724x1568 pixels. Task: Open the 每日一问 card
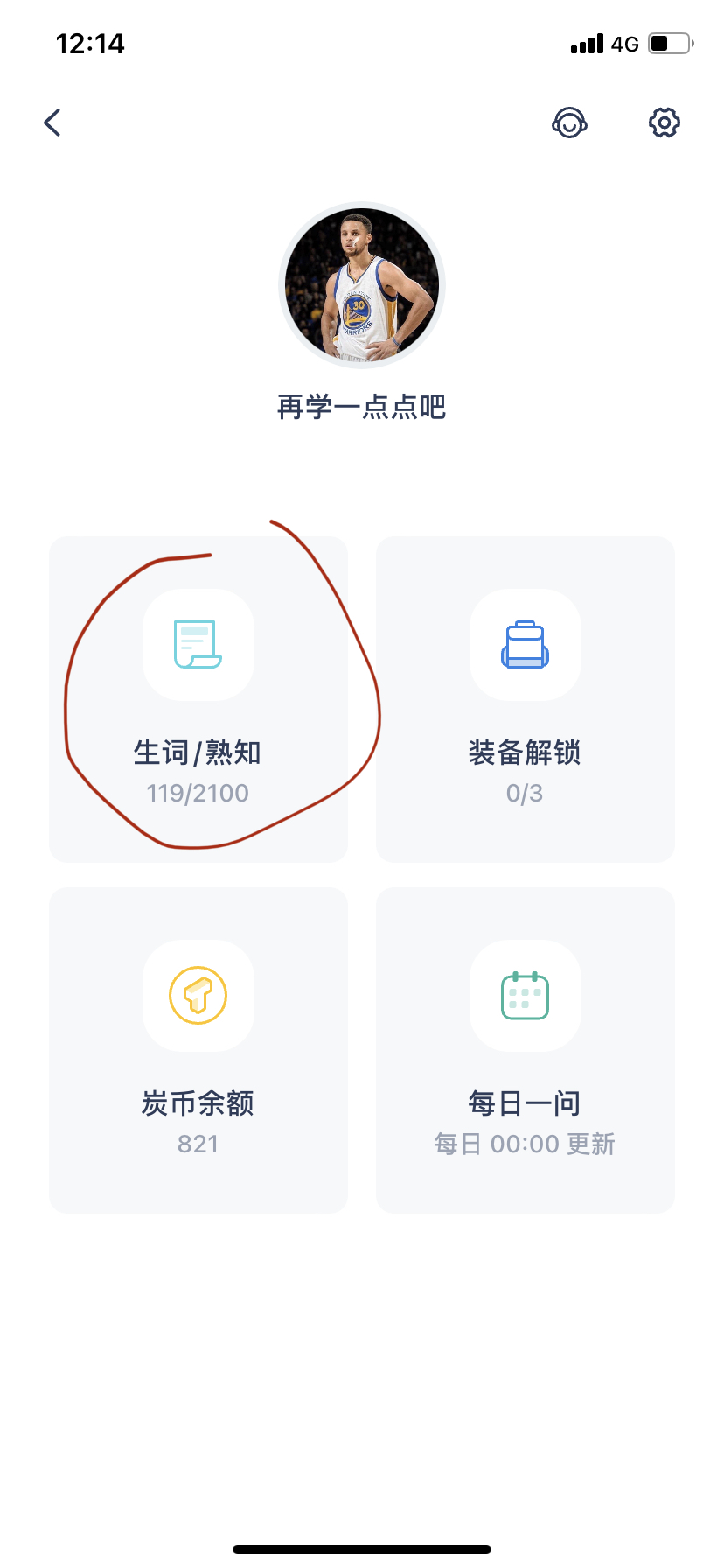pos(525,1050)
